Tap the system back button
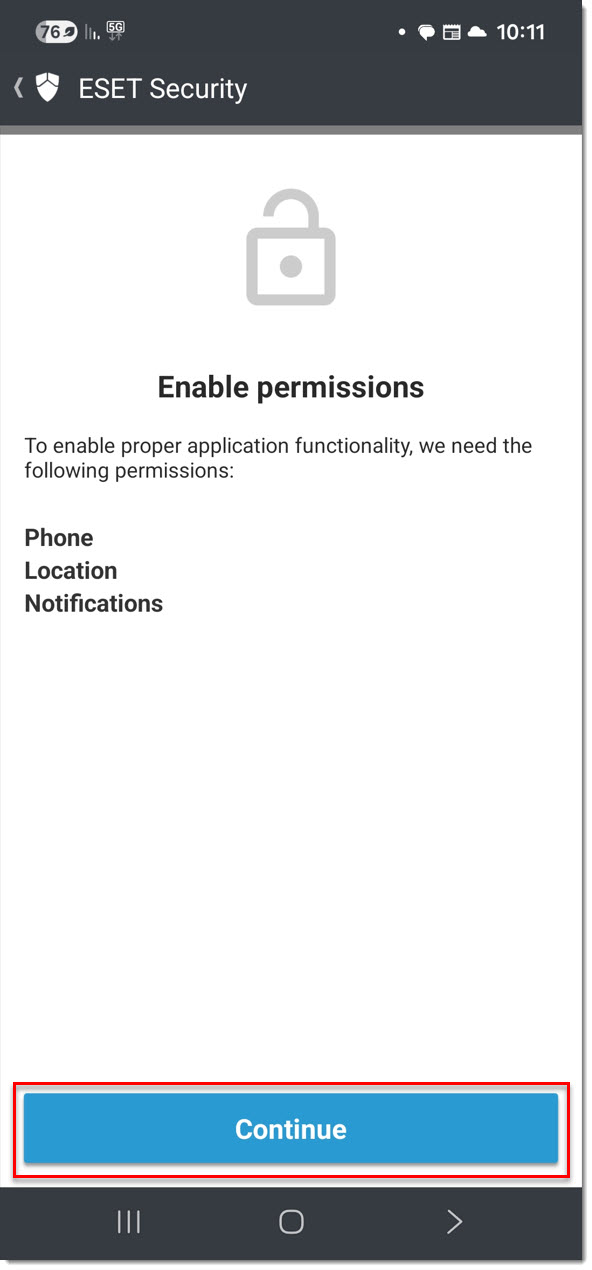The width and height of the screenshot is (592, 1270). click(x=454, y=1221)
